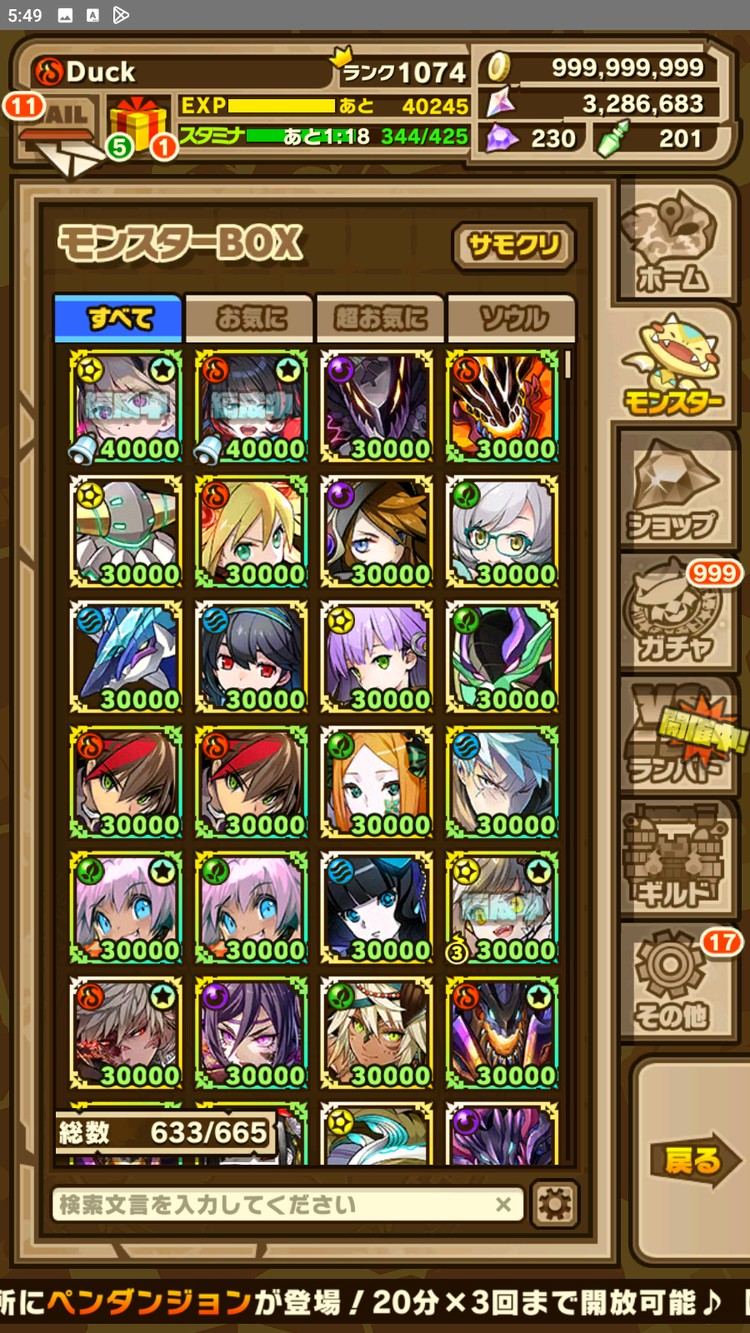Tap the サモクリ button
750x1333 pixels.
tap(514, 246)
